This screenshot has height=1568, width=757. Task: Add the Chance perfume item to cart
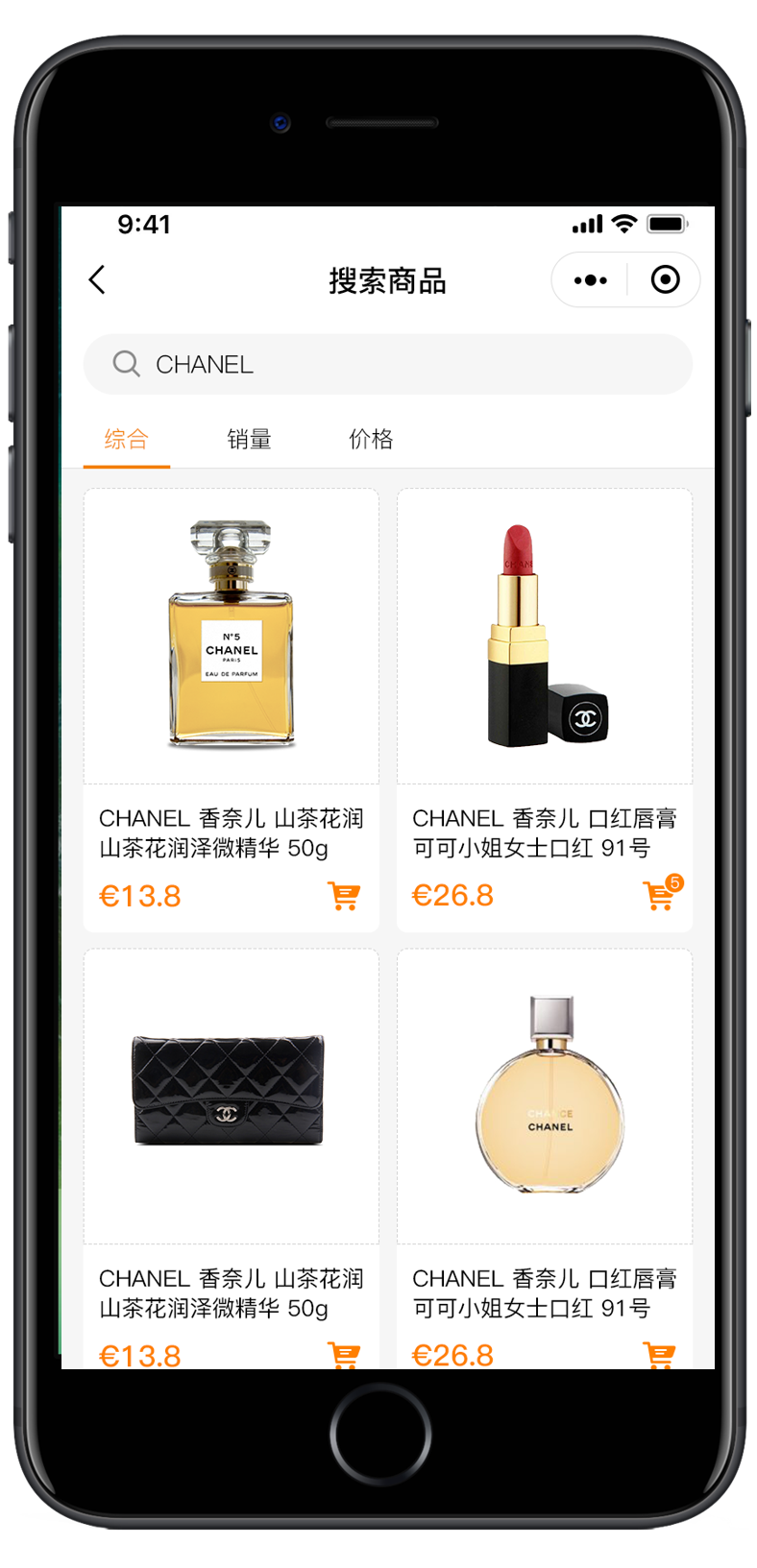(x=660, y=1355)
